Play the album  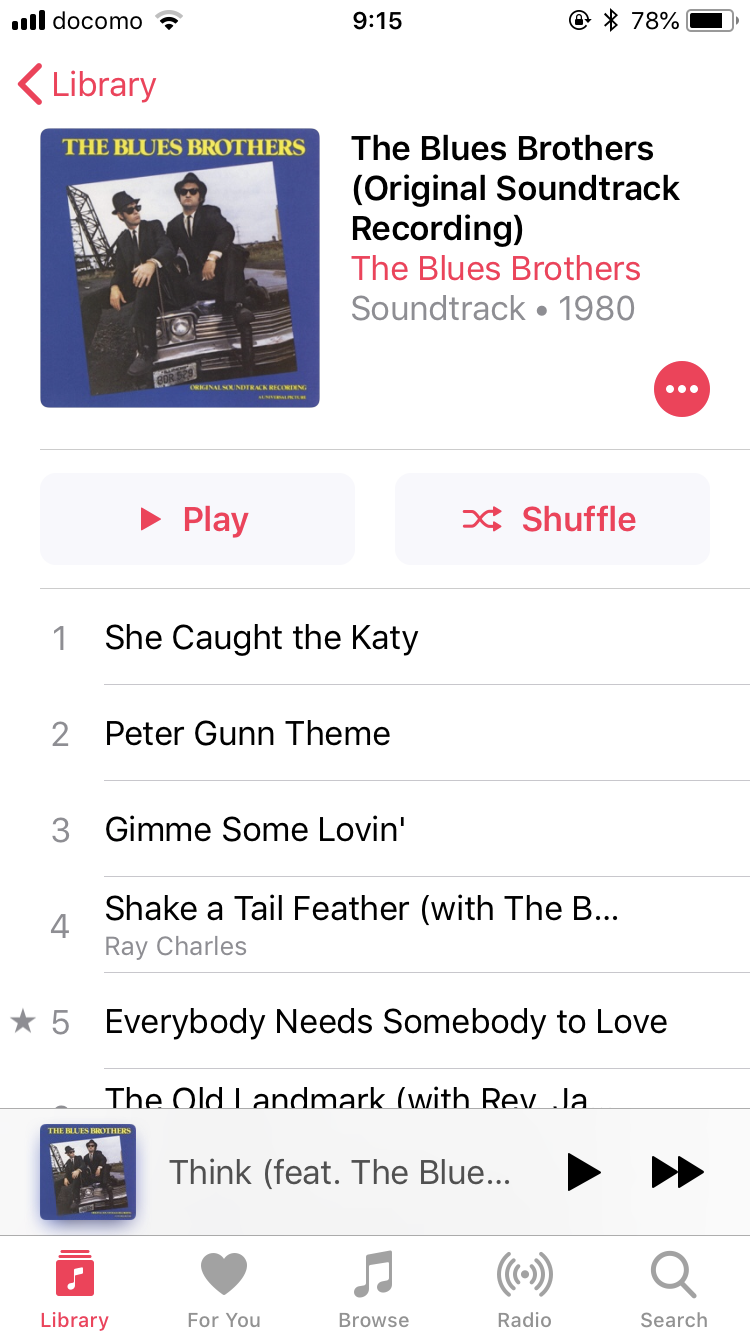pyautogui.click(x=197, y=519)
